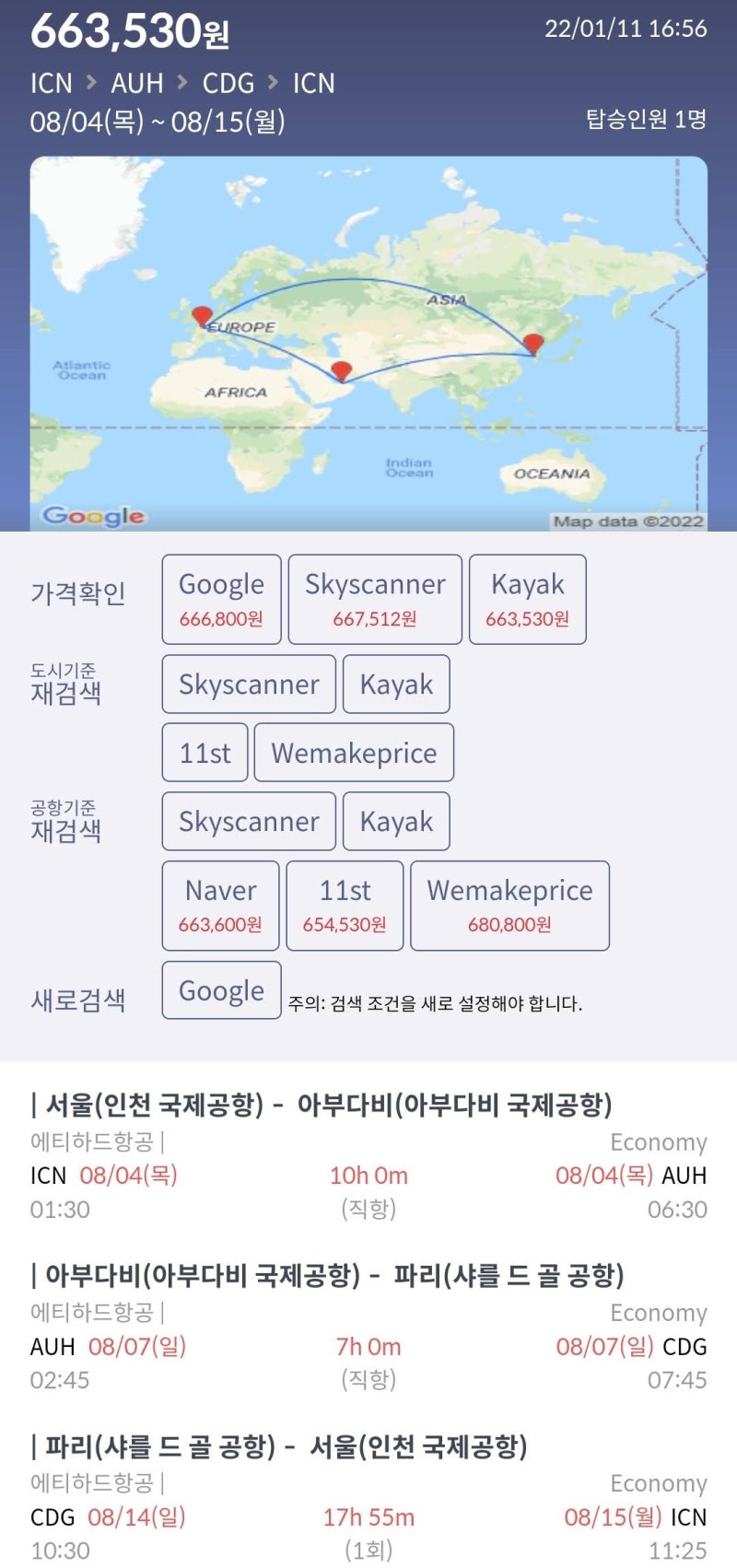The height and width of the screenshot is (1568, 737).
Task: Check price on Google (666,800원)
Action: [x=221, y=599]
